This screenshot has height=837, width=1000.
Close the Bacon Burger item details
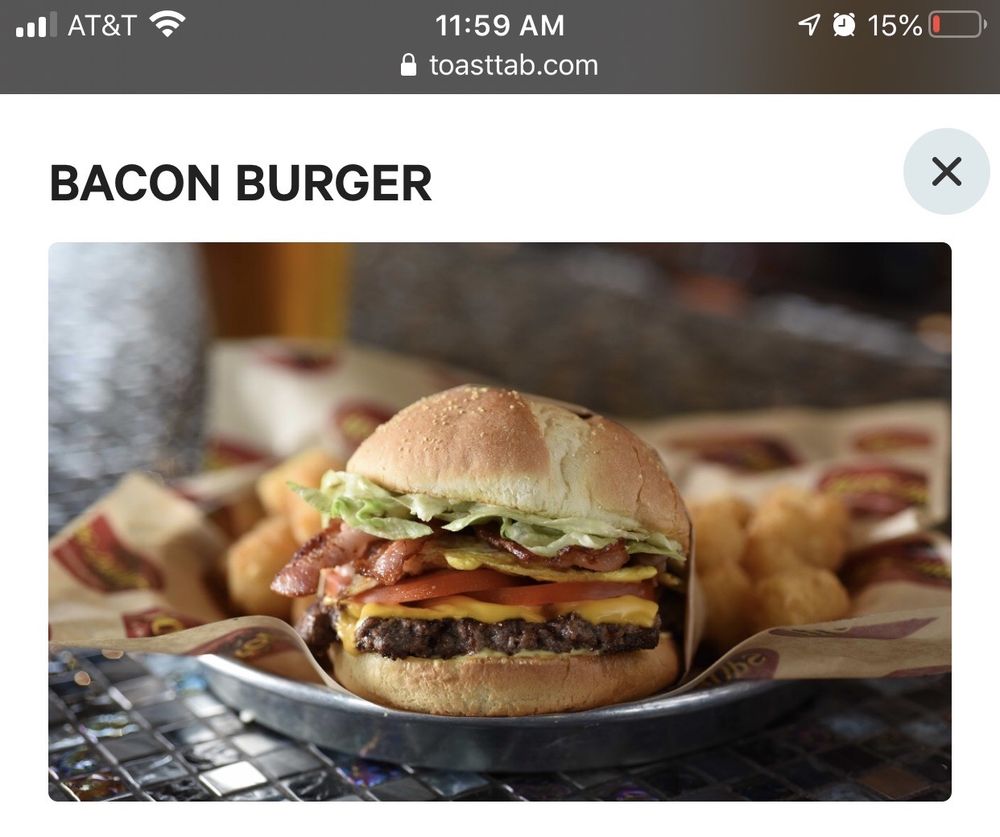(x=946, y=171)
